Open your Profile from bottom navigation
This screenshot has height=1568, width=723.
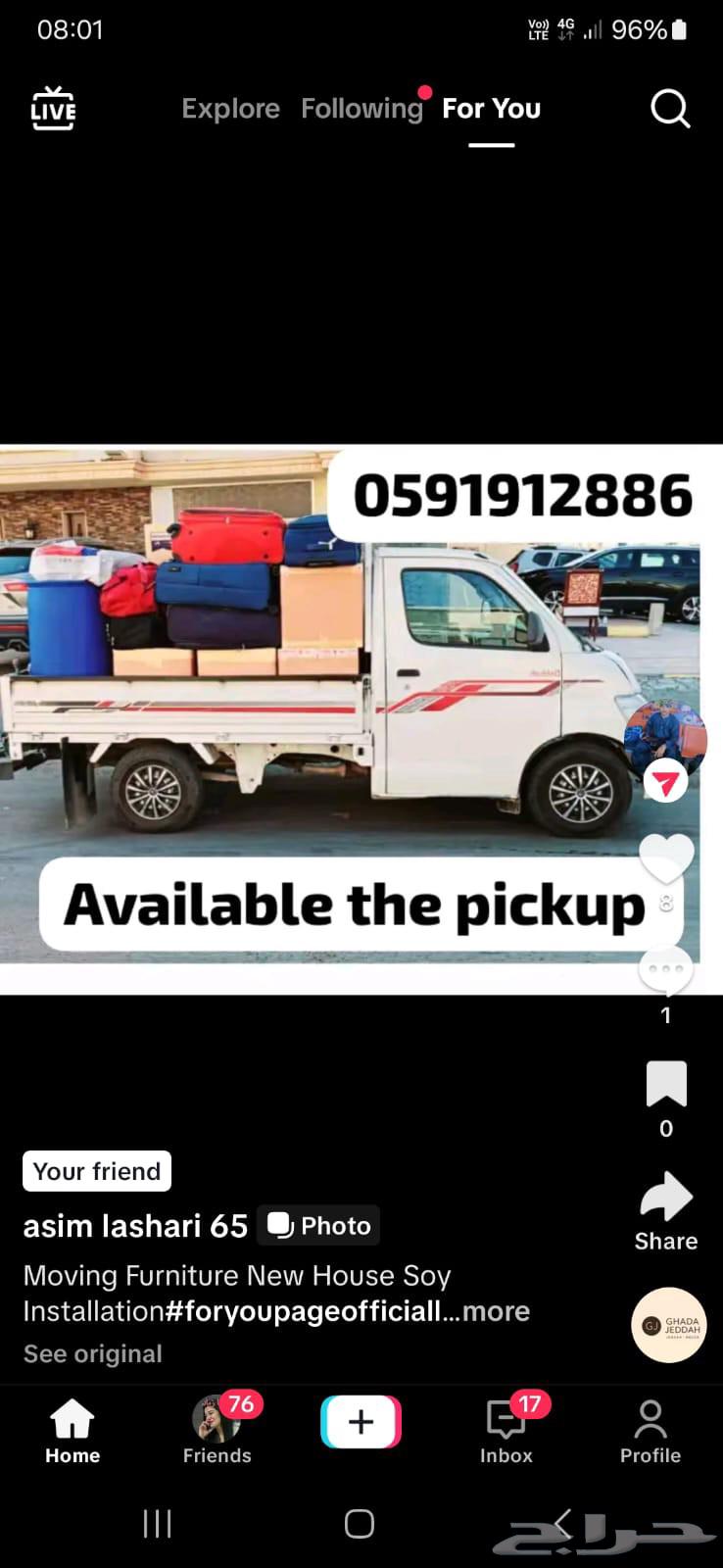pyautogui.click(x=650, y=1431)
